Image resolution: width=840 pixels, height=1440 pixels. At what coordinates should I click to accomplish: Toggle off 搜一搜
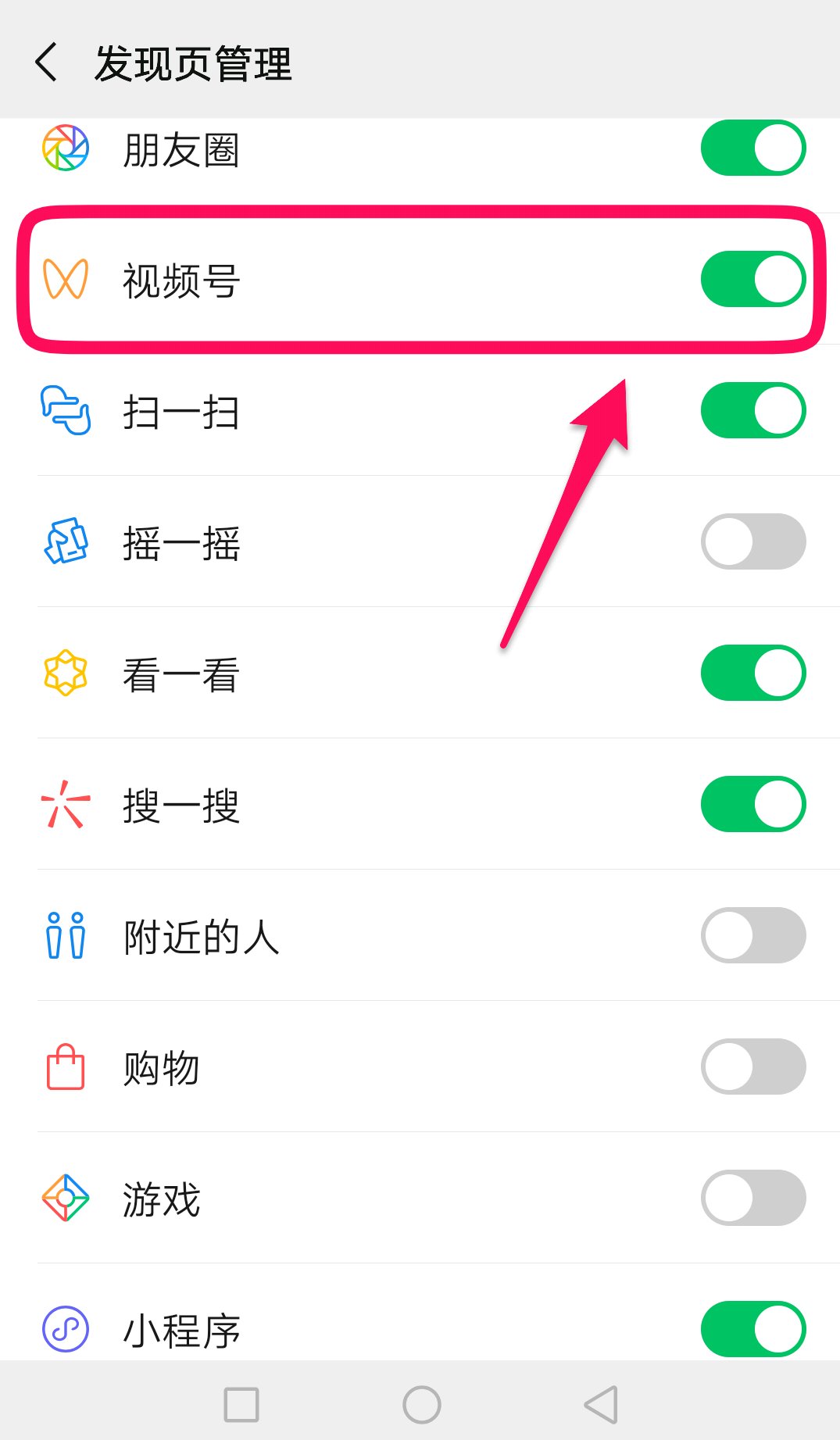753,804
